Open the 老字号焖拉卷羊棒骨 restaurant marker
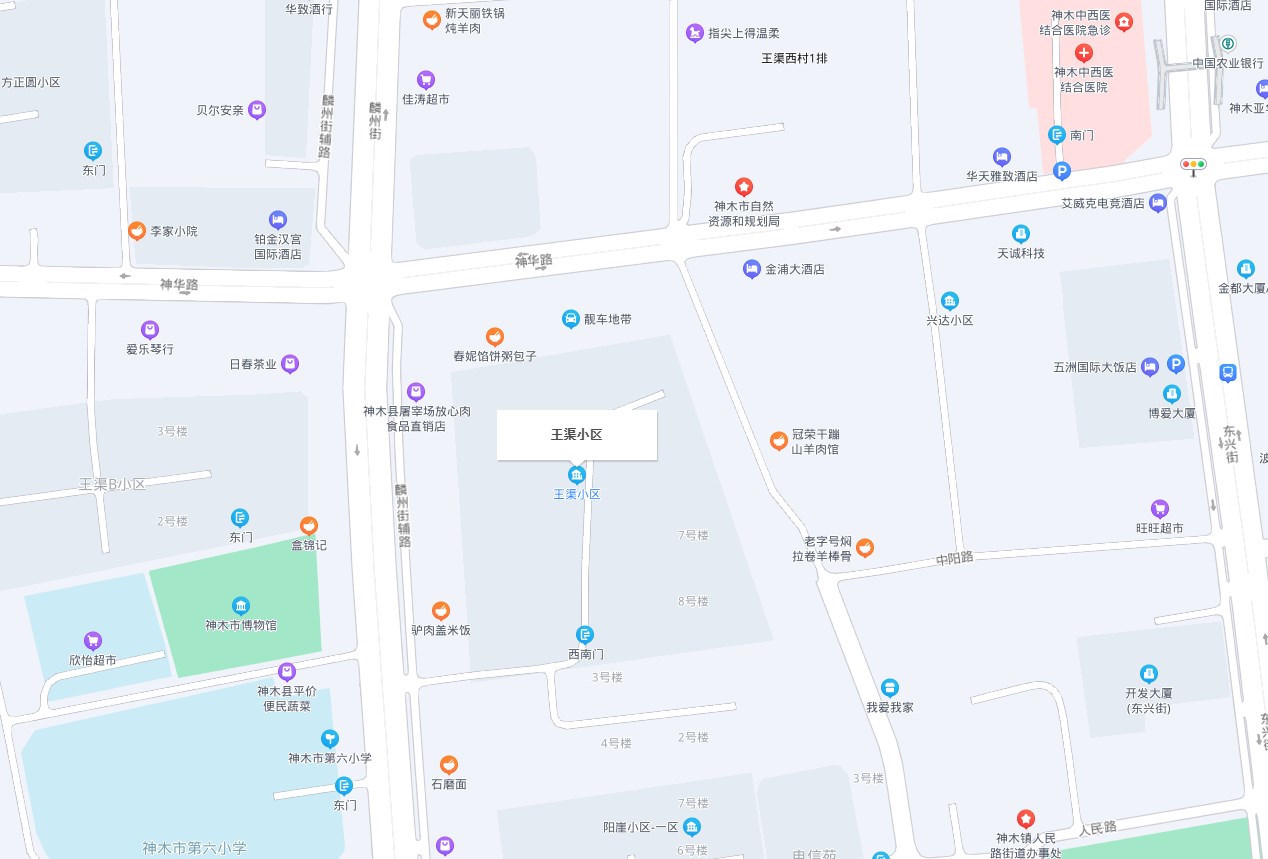 pyautogui.click(x=865, y=547)
